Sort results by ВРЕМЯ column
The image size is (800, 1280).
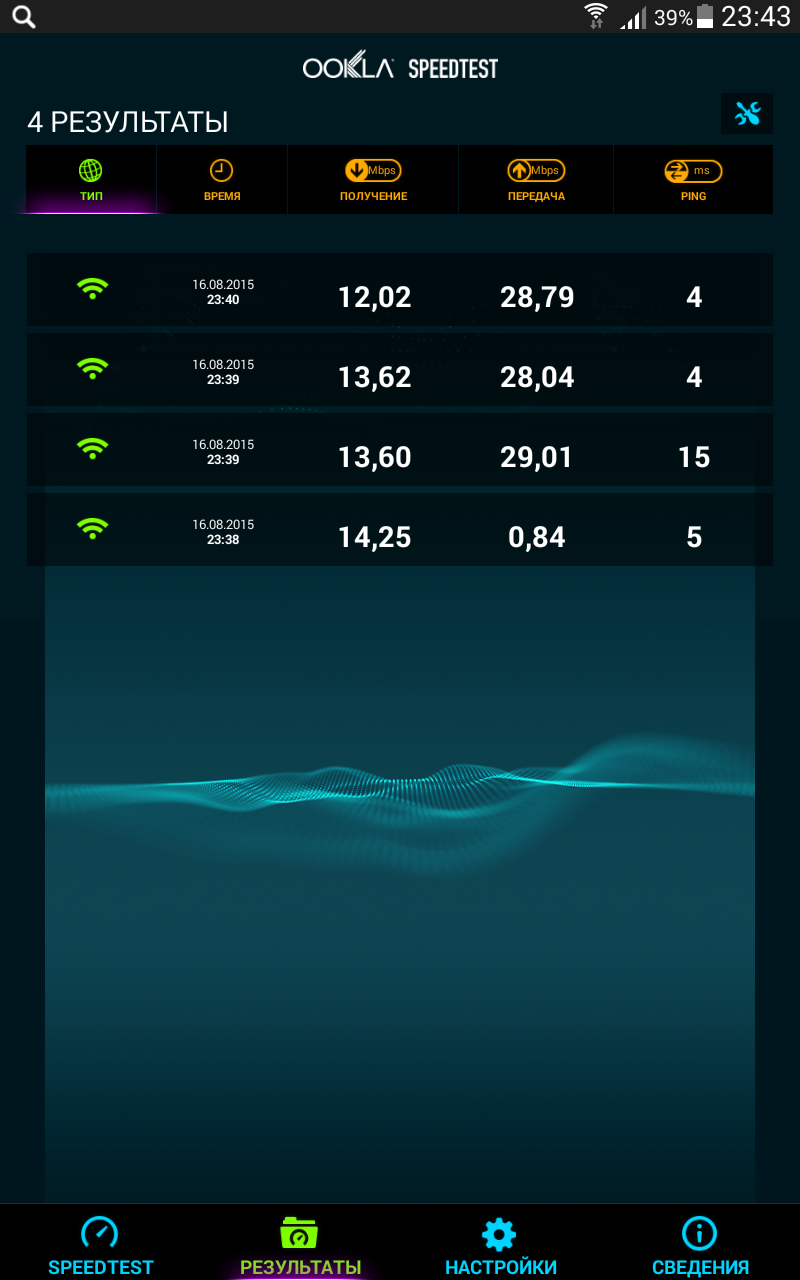tap(222, 180)
